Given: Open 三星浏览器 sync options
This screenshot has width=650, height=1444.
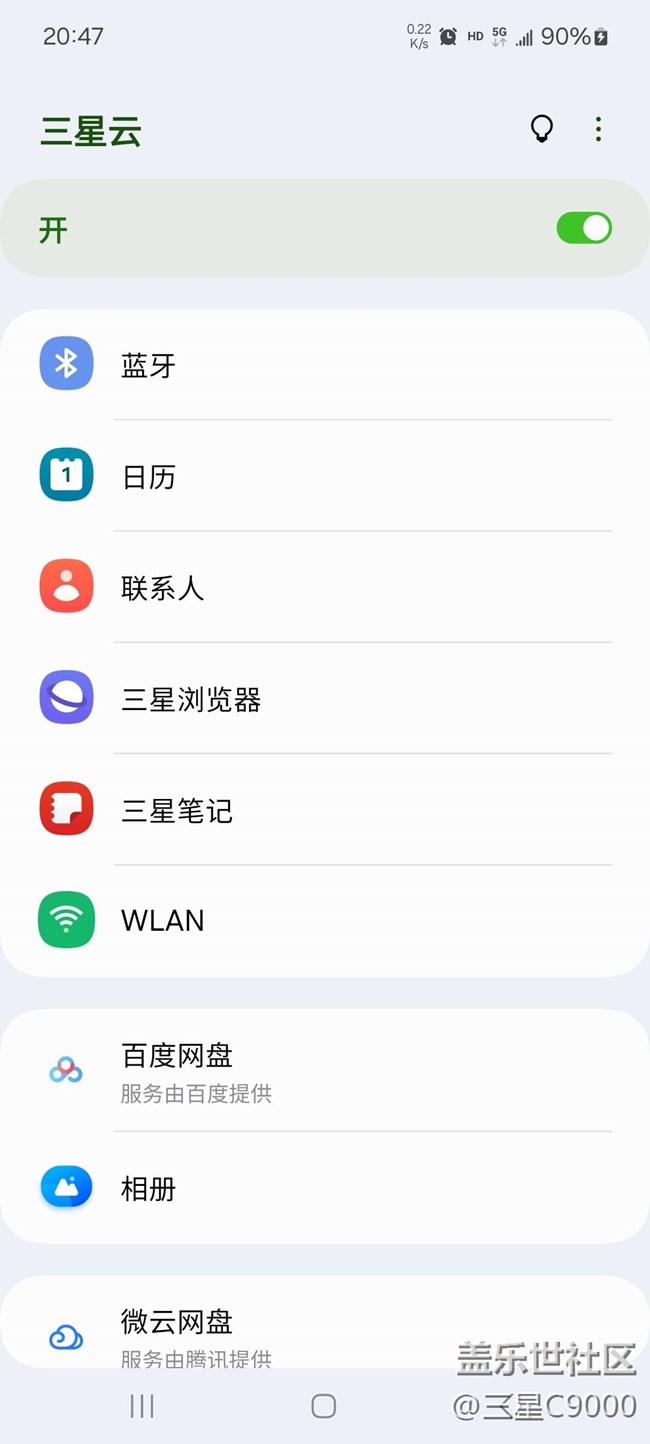Looking at the screenshot, I should [325, 698].
